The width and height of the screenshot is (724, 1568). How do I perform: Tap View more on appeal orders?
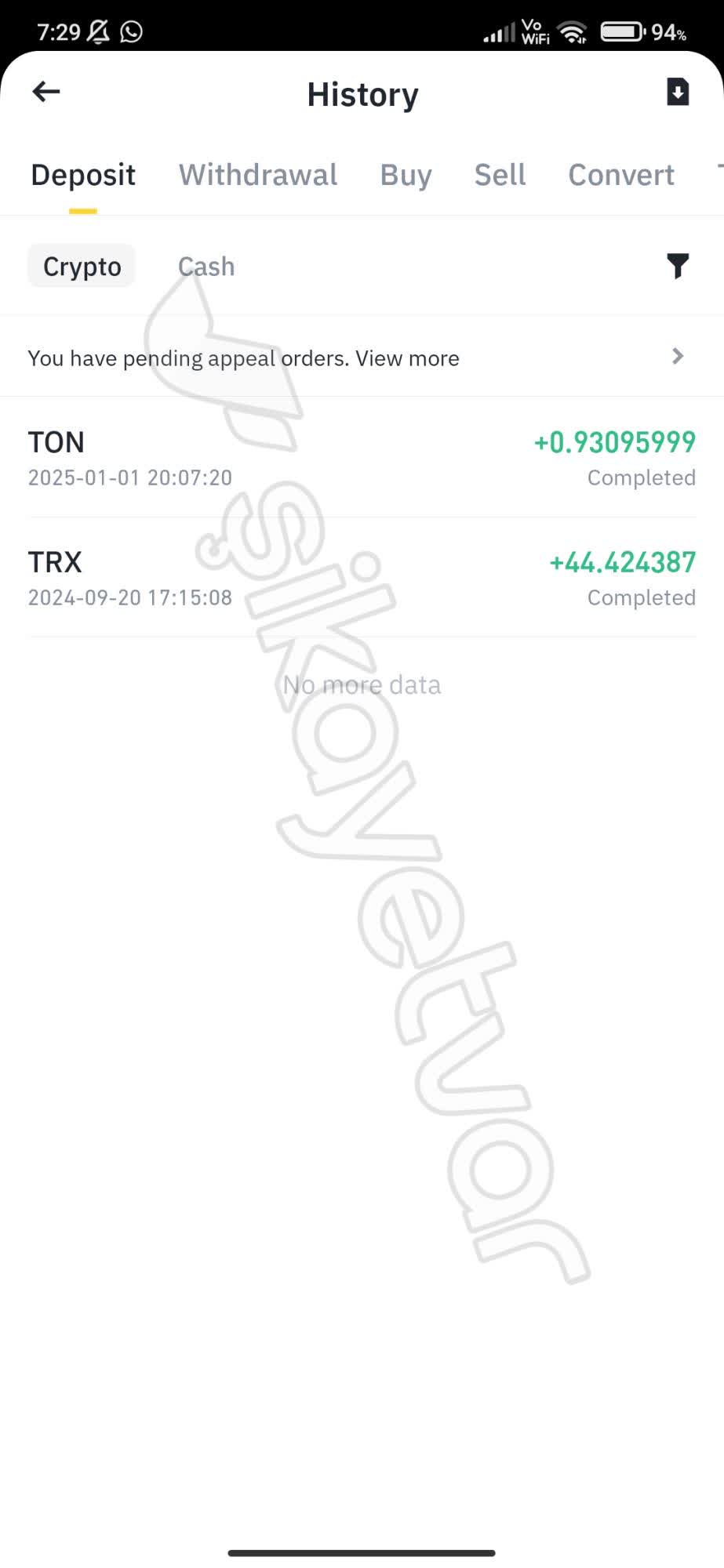tap(407, 358)
